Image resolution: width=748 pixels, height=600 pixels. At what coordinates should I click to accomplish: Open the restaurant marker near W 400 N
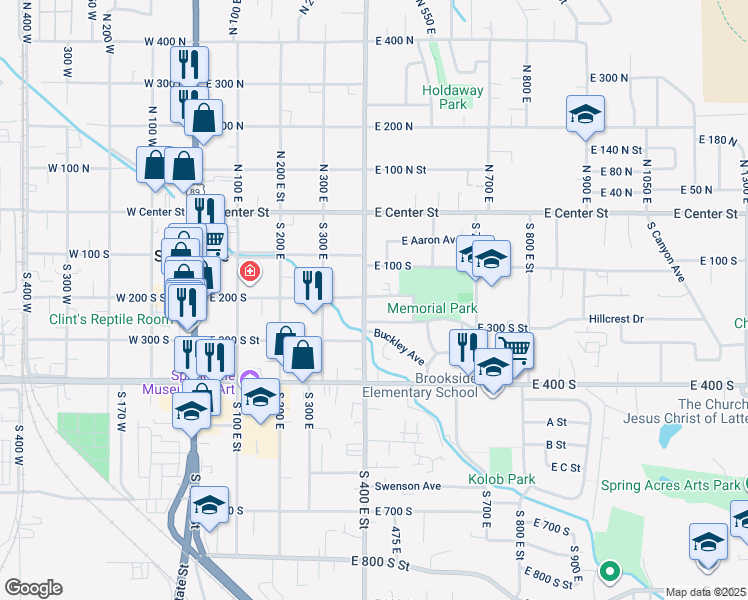tap(189, 64)
